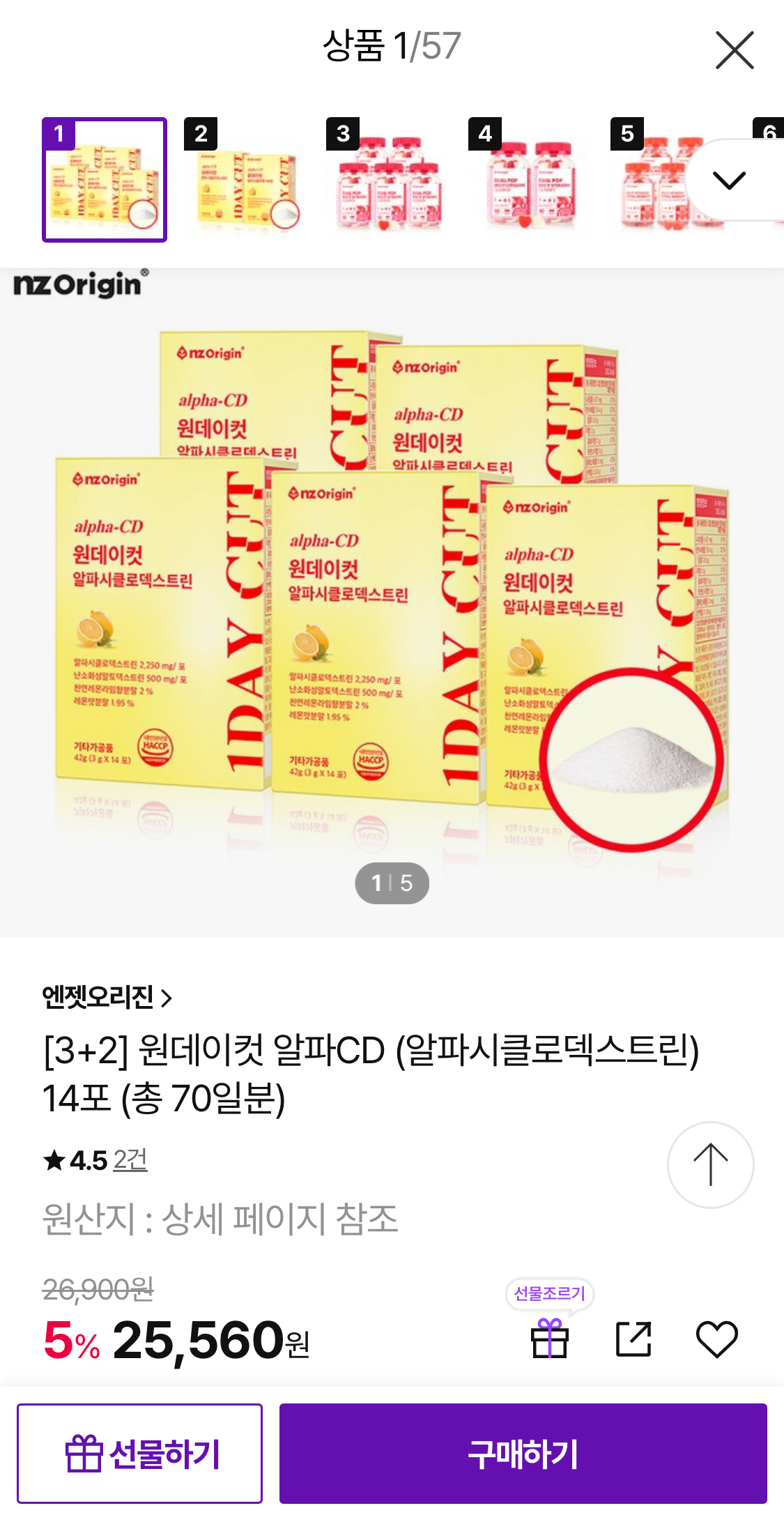Screen dimensions: 784x1538
Task: Tap the 선물조르기 gift request icon
Action: click(550, 1339)
